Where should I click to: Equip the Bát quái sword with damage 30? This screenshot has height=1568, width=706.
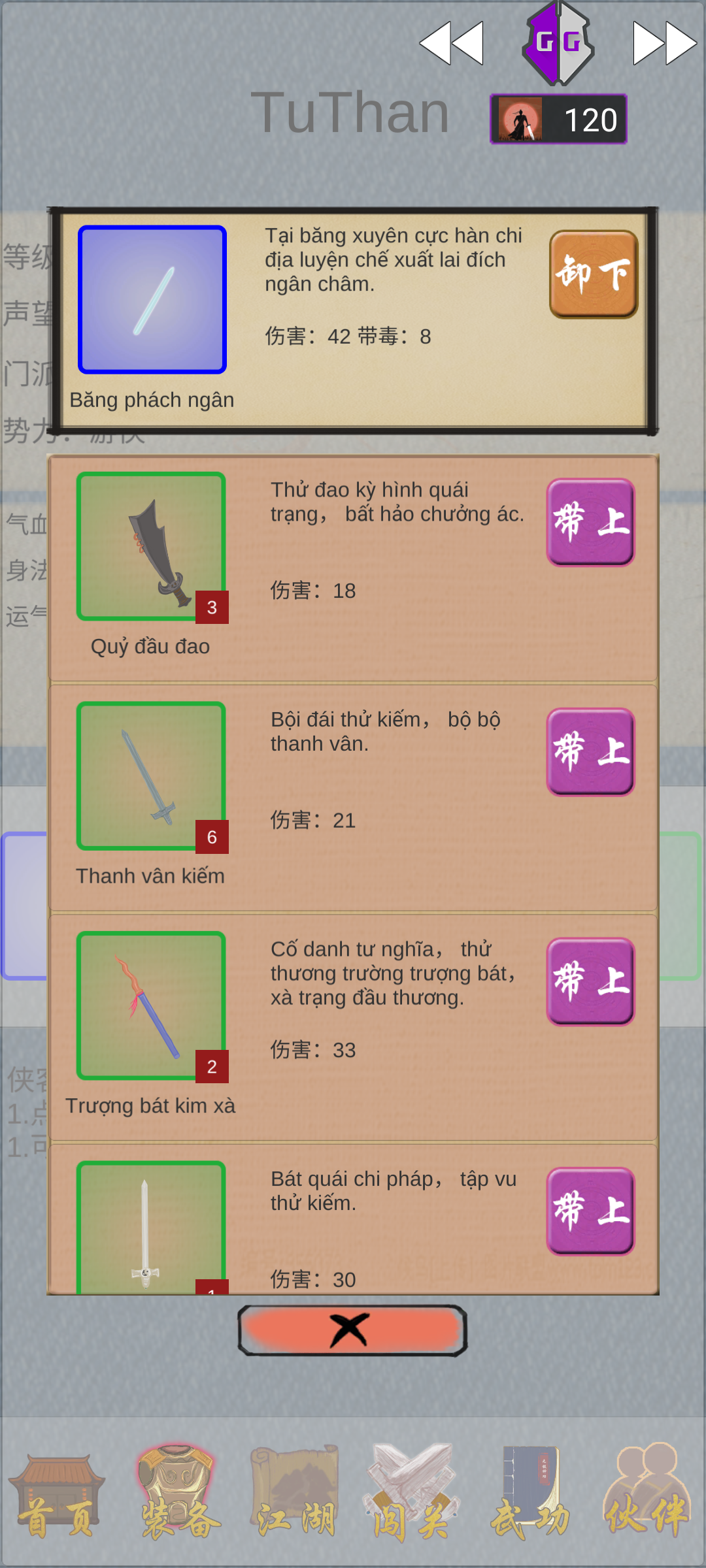click(590, 1211)
